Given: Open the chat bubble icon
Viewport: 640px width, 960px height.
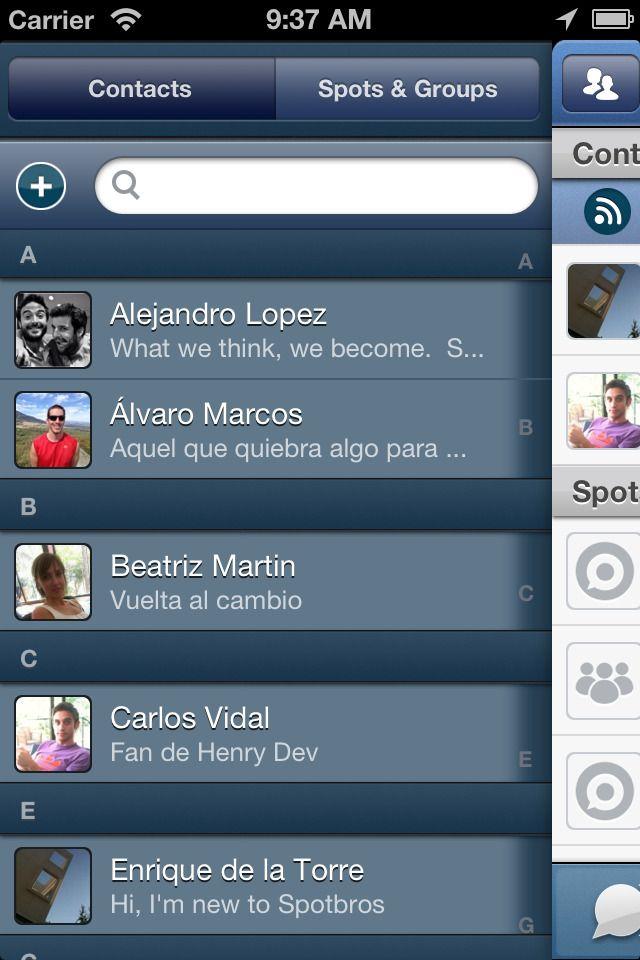Looking at the screenshot, I should [x=612, y=912].
